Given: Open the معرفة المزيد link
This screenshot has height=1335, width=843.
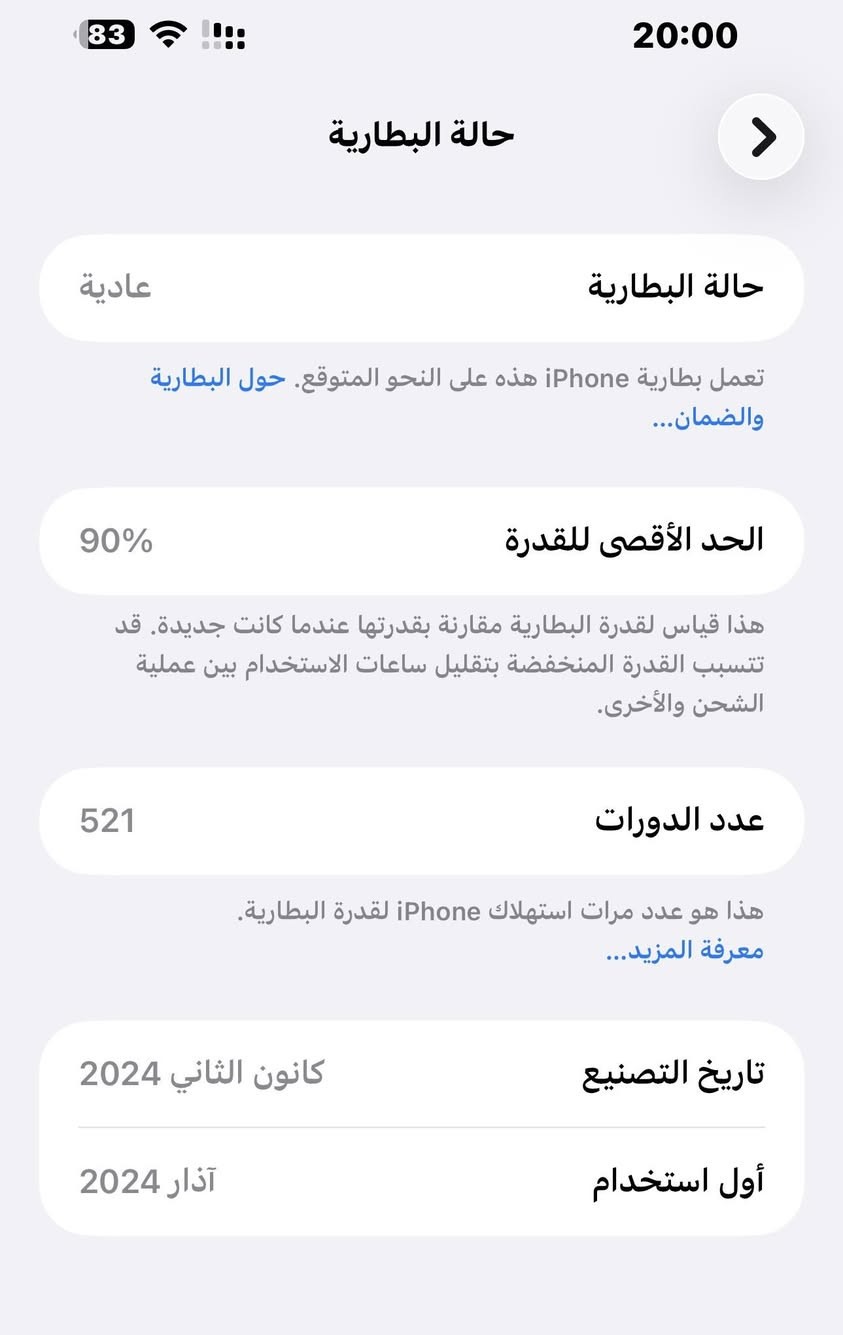Looking at the screenshot, I should tap(685, 950).
